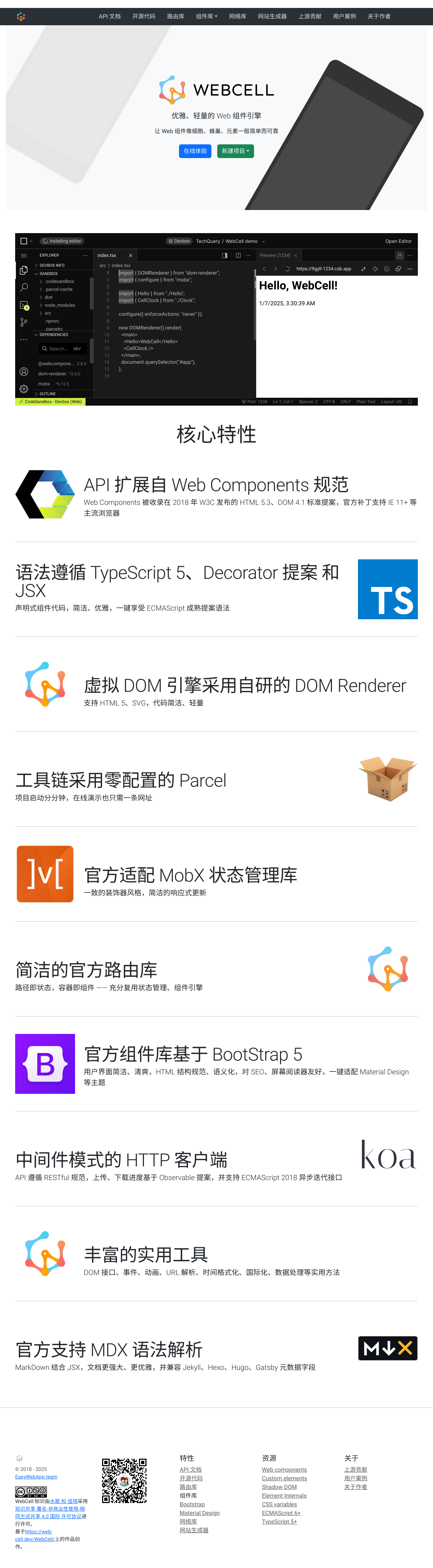Expand the green 新建项目 dropdown button
433x1568 pixels.
pos(235,151)
